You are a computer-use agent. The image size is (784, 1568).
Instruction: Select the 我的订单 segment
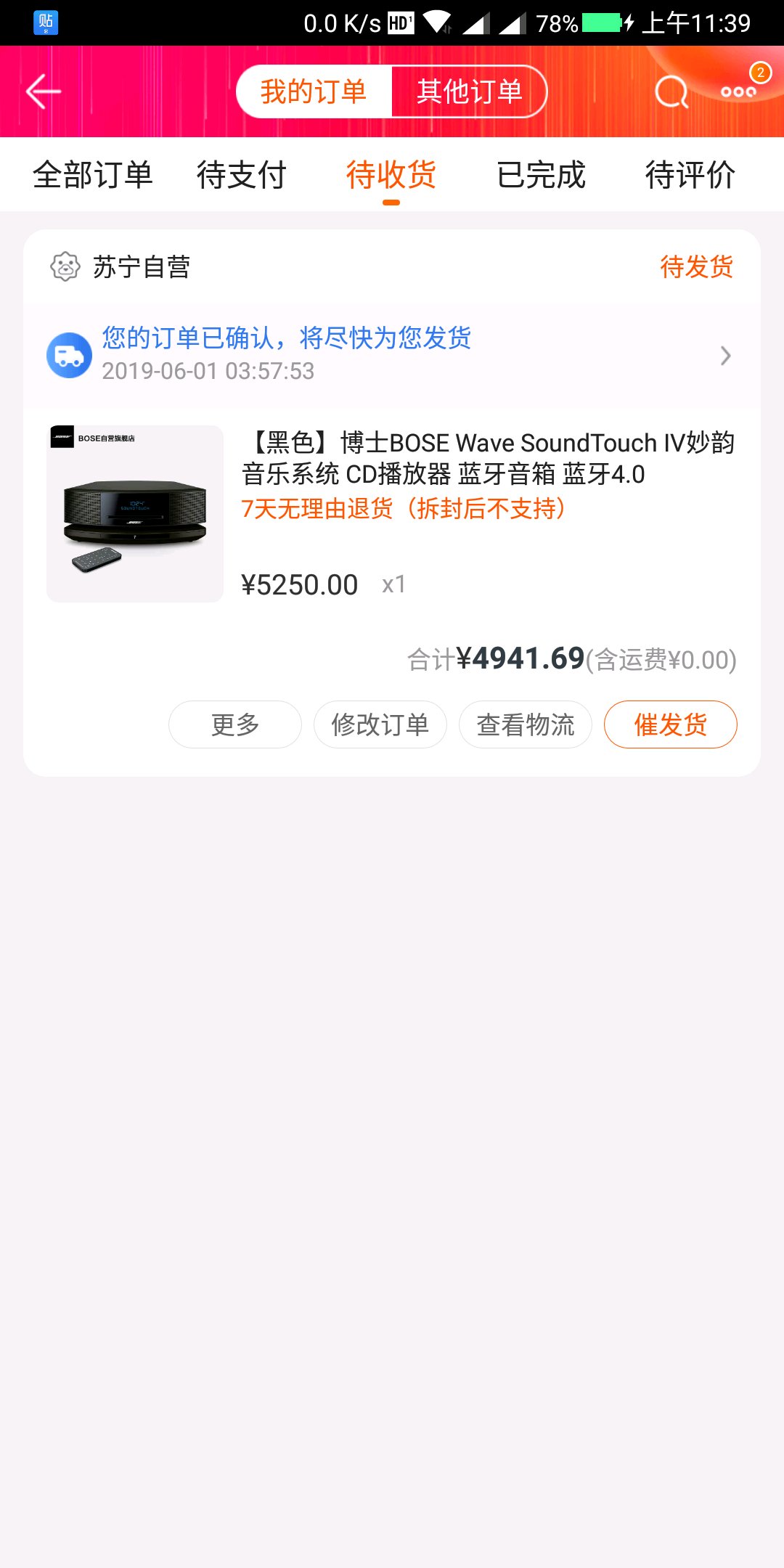coord(314,91)
